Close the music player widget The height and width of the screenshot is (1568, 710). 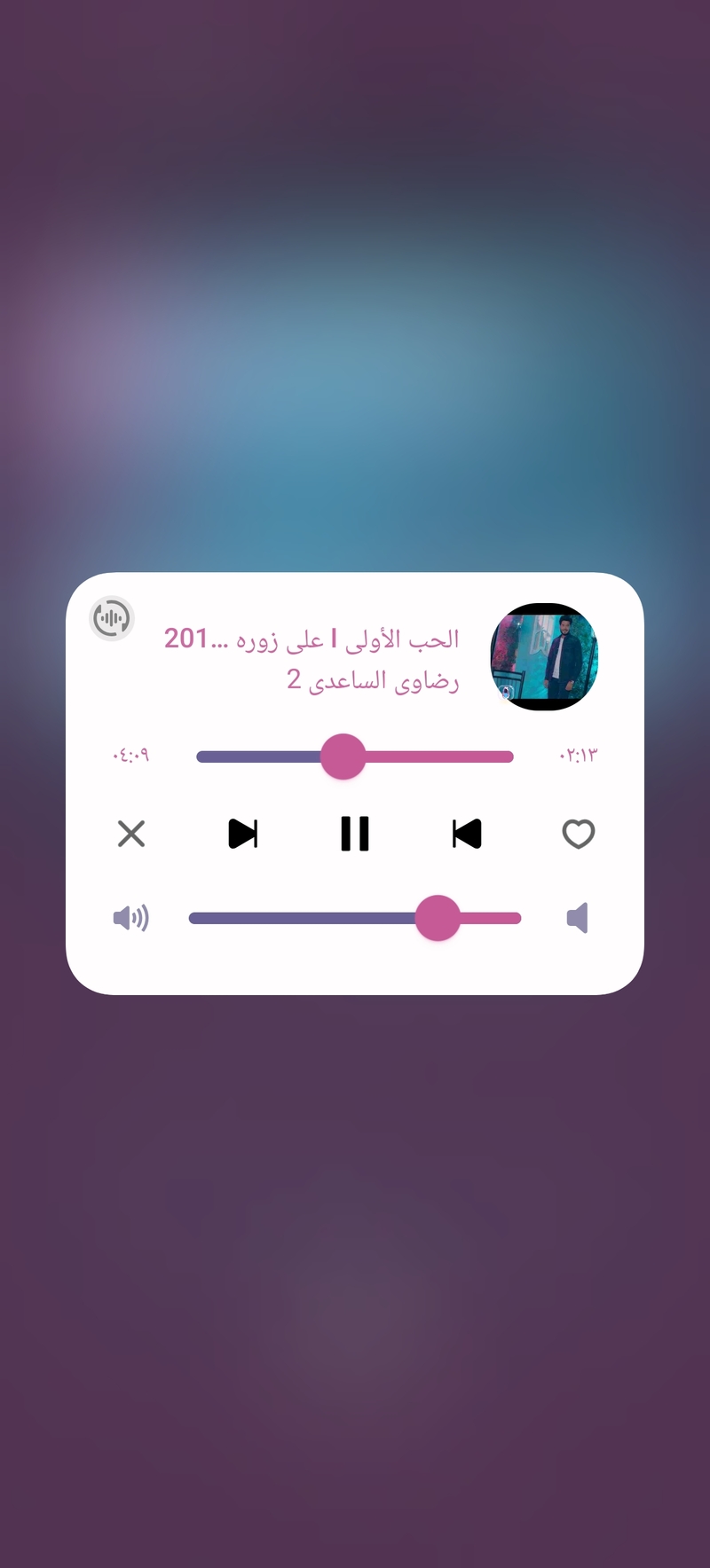pos(131,834)
